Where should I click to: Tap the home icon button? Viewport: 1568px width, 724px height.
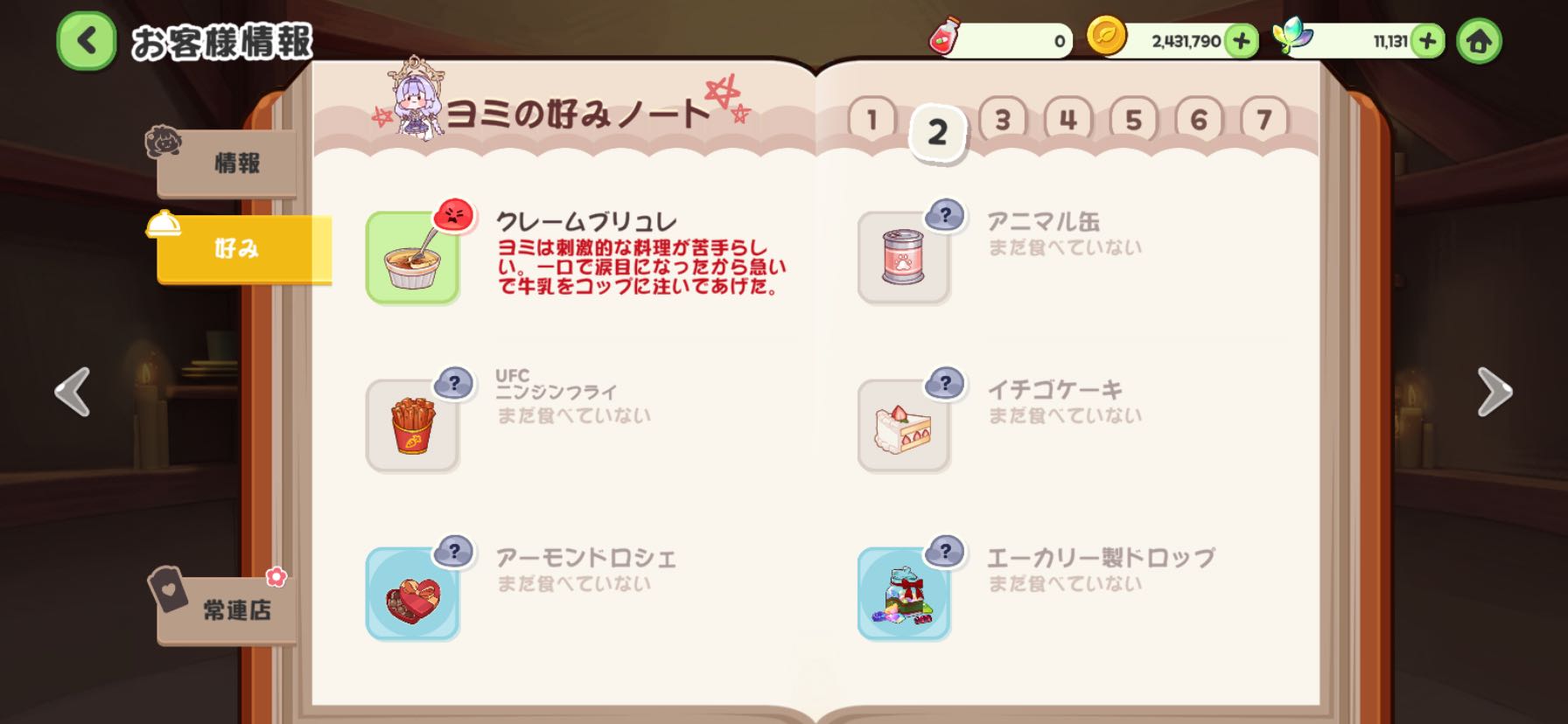coord(1479,41)
